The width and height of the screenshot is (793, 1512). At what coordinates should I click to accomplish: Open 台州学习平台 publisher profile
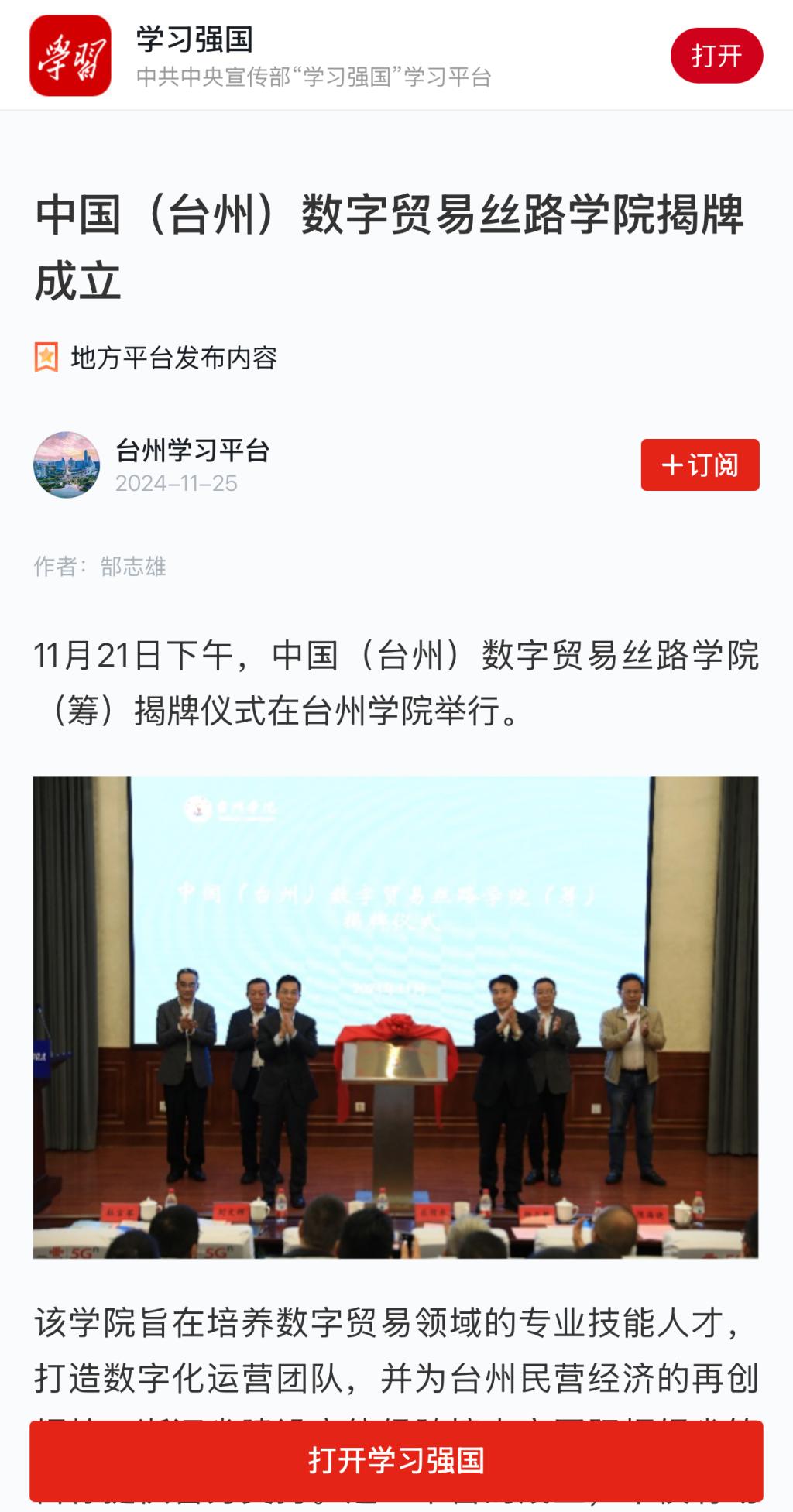point(192,451)
